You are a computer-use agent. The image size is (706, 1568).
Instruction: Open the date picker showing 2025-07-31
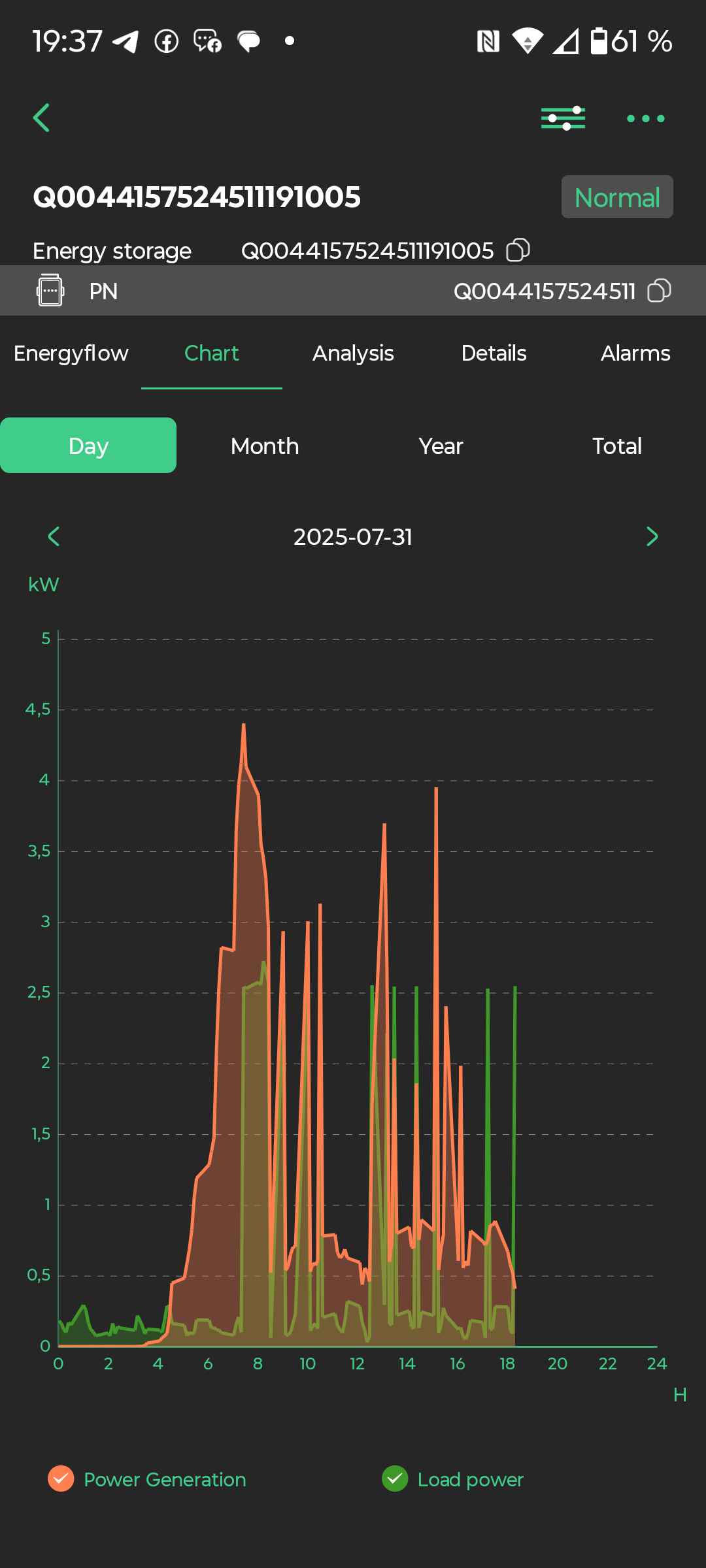coord(353,537)
